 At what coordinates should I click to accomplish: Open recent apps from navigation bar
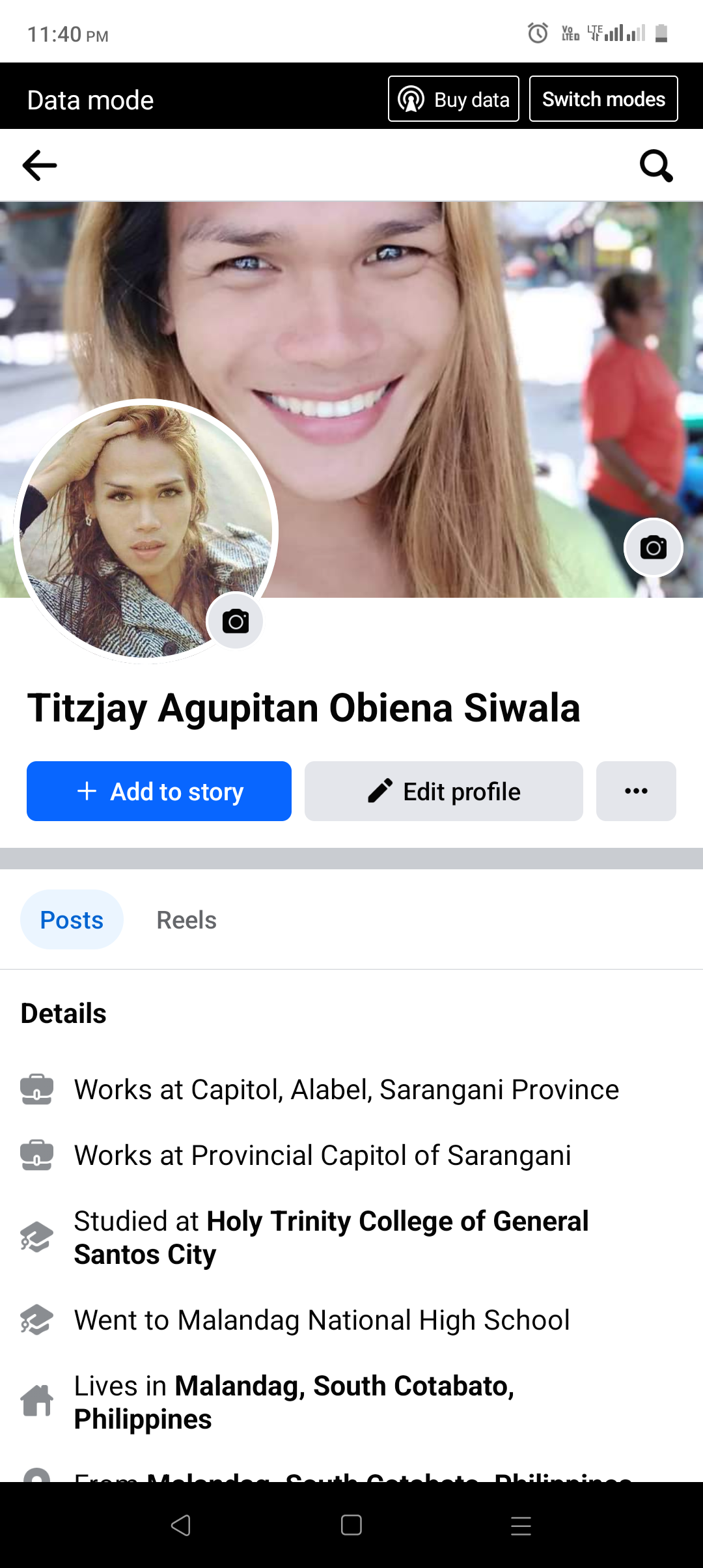[x=521, y=1525]
